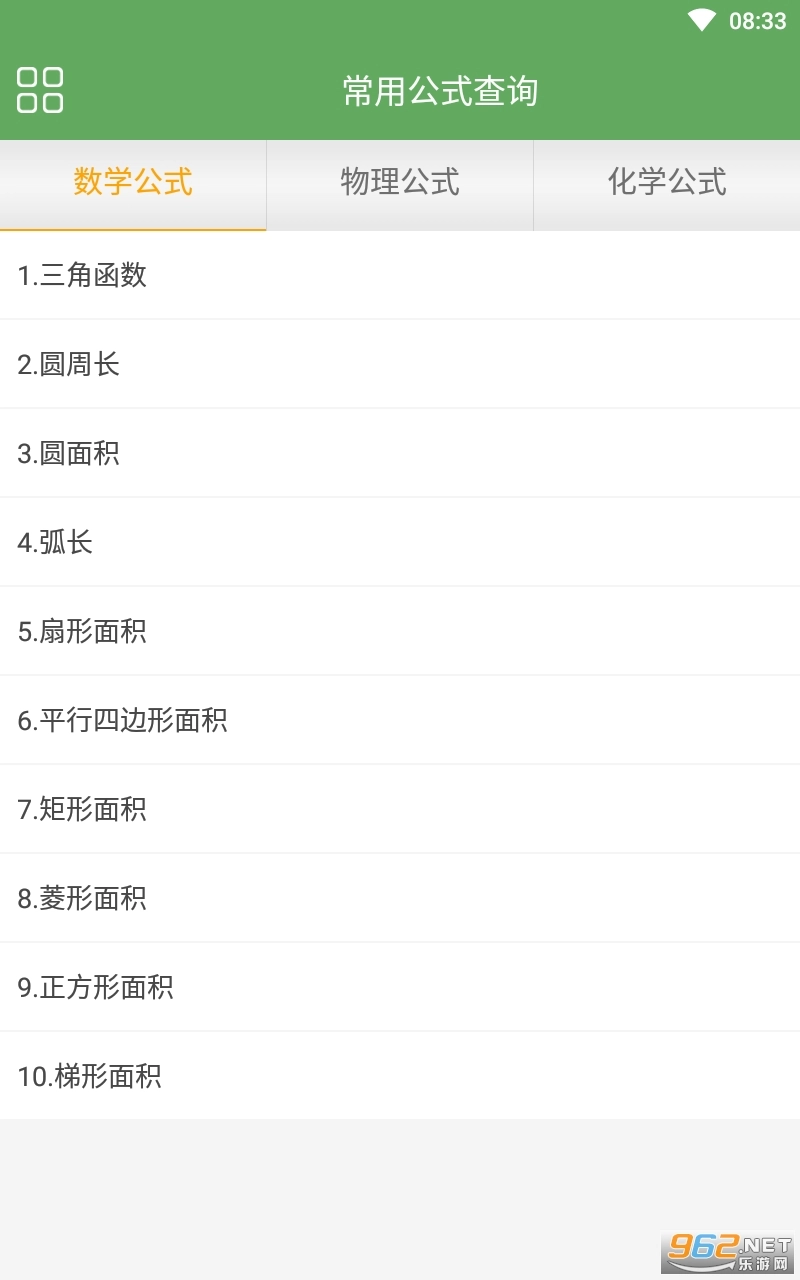The width and height of the screenshot is (800, 1280).
Task: Switch to the 化学公式 tab
Action: 667,183
